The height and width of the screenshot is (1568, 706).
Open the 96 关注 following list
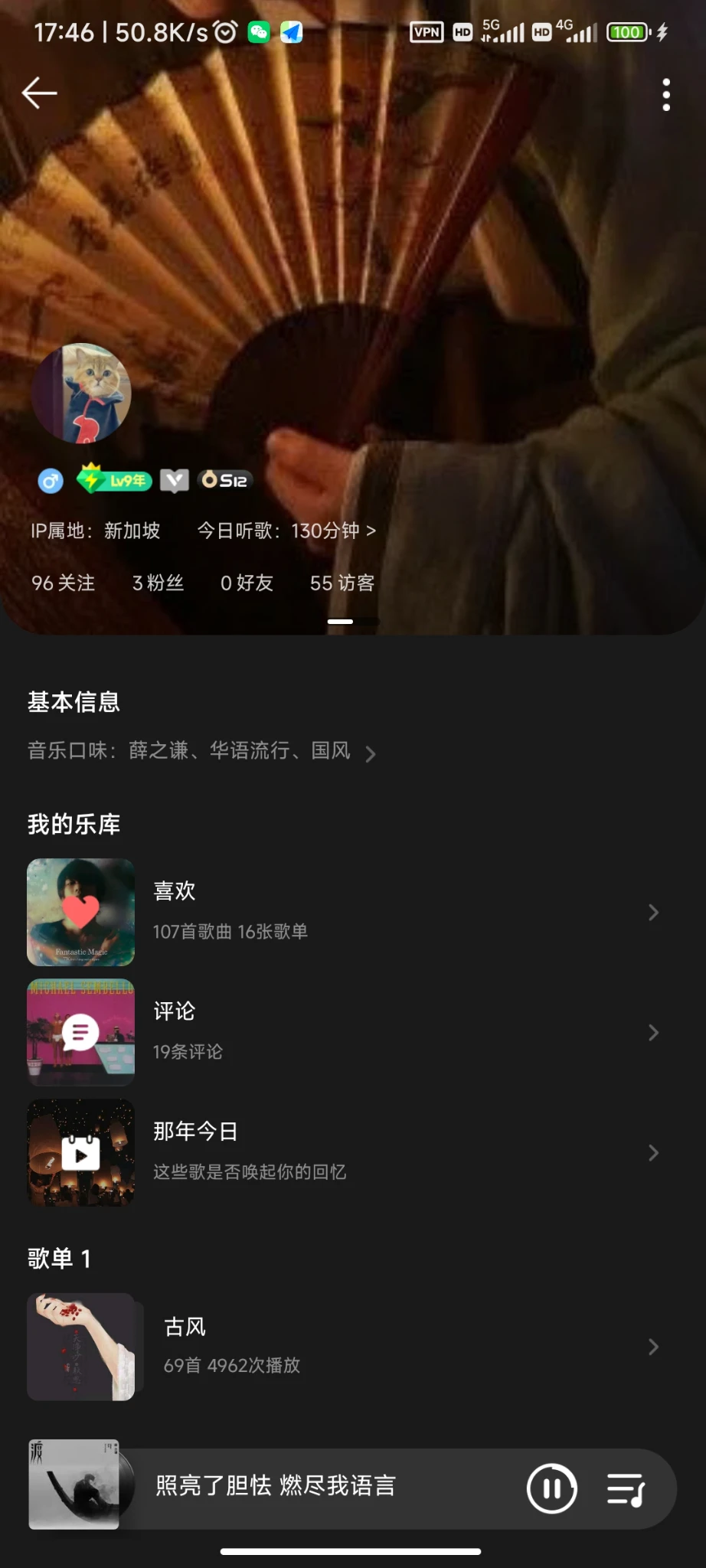click(64, 583)
